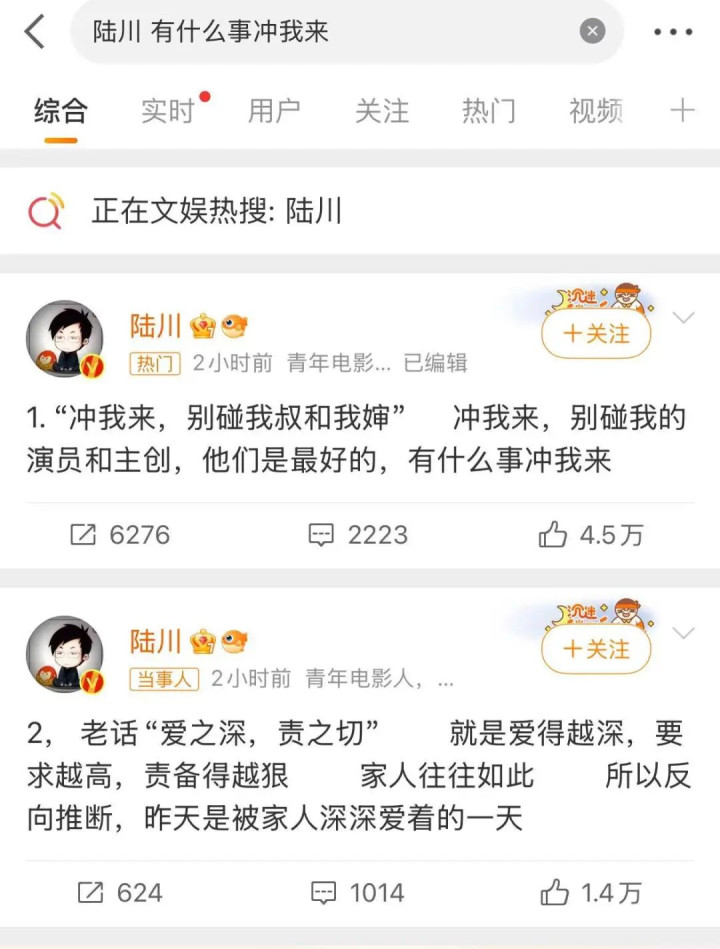
Task: Expand options chevron on the 冲我来 post
Action: [x=684, y=319]
